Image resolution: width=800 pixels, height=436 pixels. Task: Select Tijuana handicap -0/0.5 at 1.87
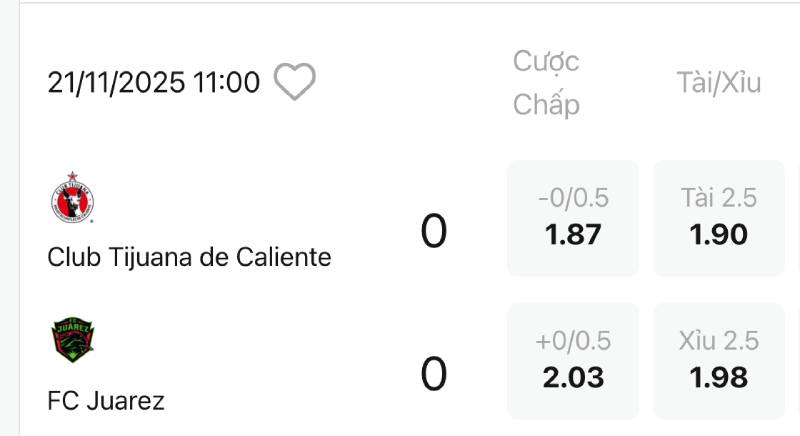click(573, 218)
